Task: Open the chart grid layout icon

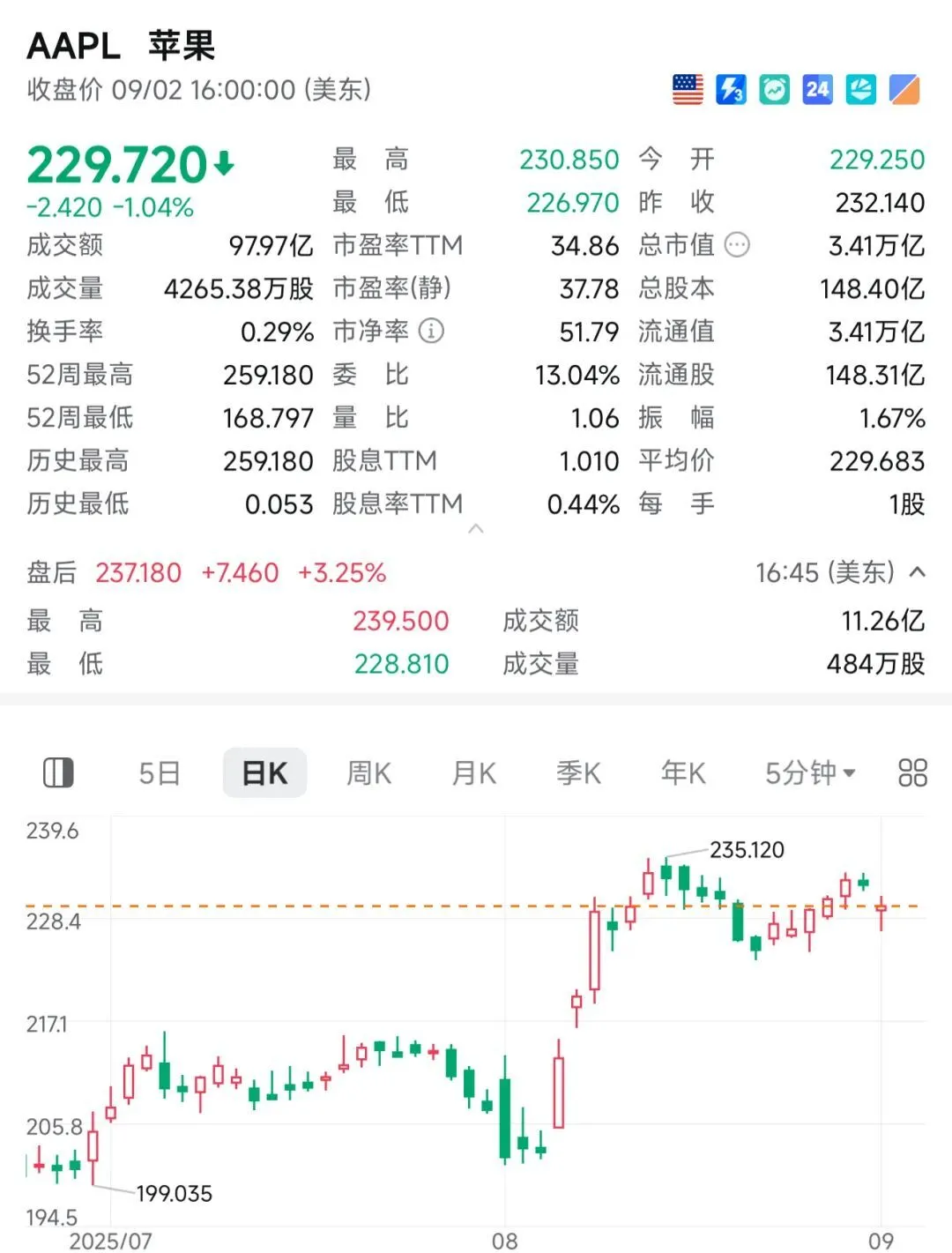Action: click(912, 773)
